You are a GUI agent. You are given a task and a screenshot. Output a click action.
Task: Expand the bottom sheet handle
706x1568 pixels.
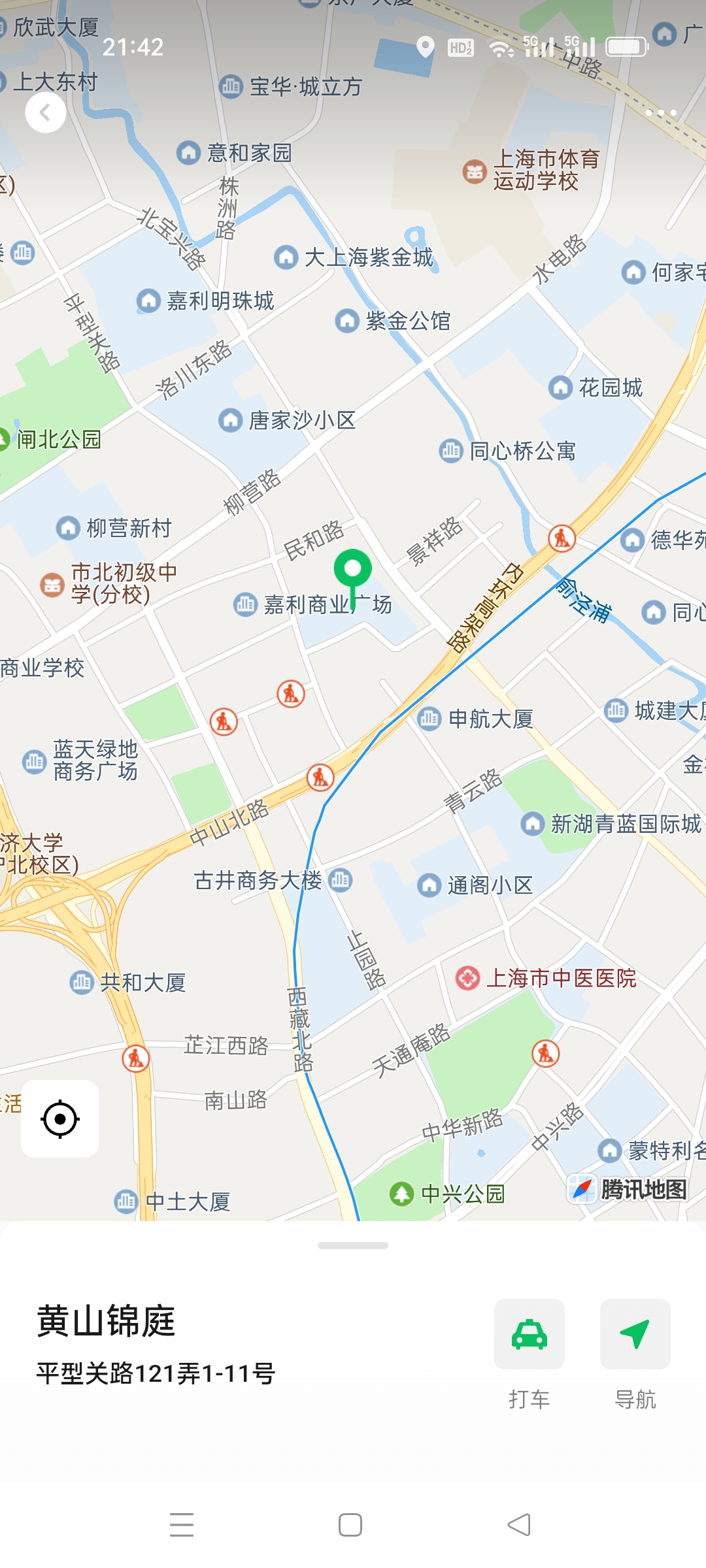(x=353, y=1245)
